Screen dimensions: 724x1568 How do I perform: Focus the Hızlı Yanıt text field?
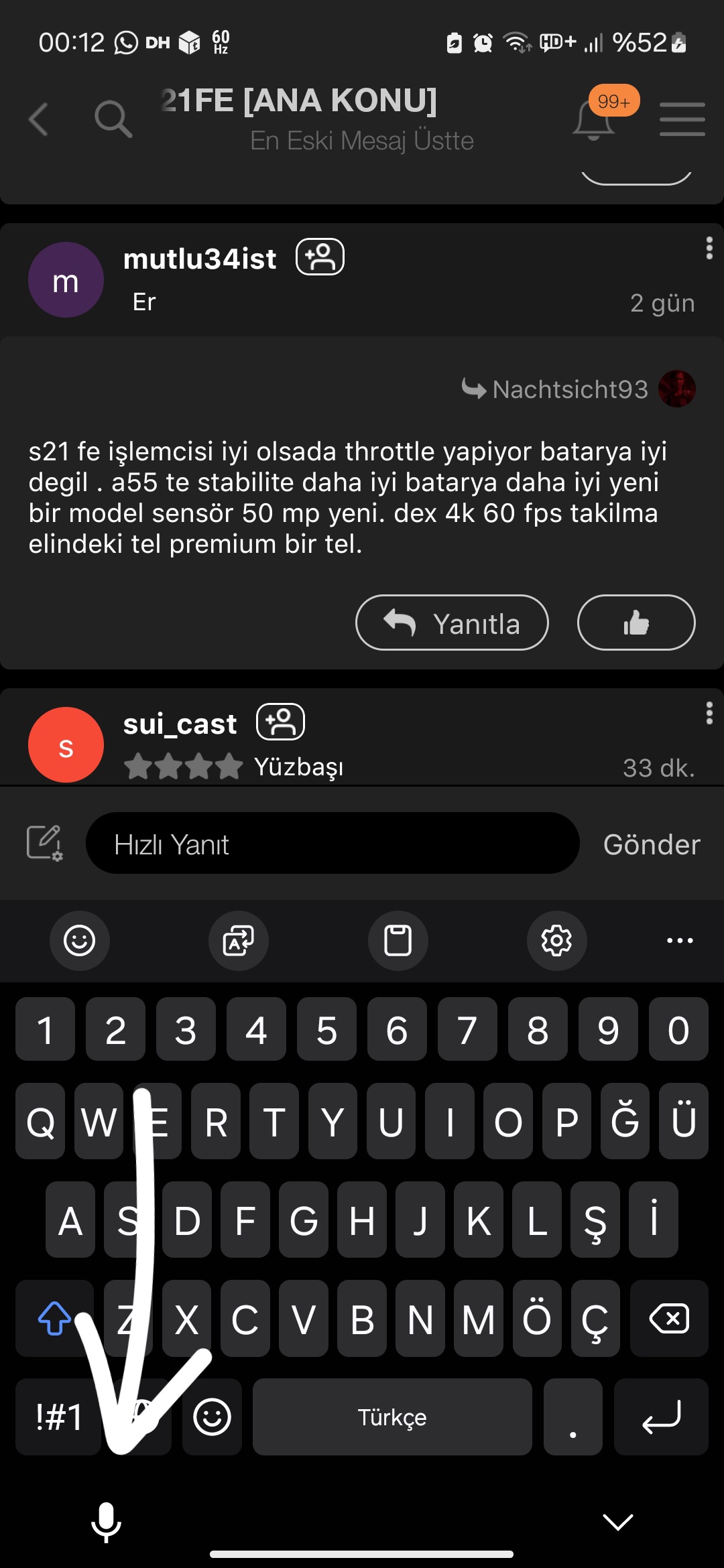[332, 844]
